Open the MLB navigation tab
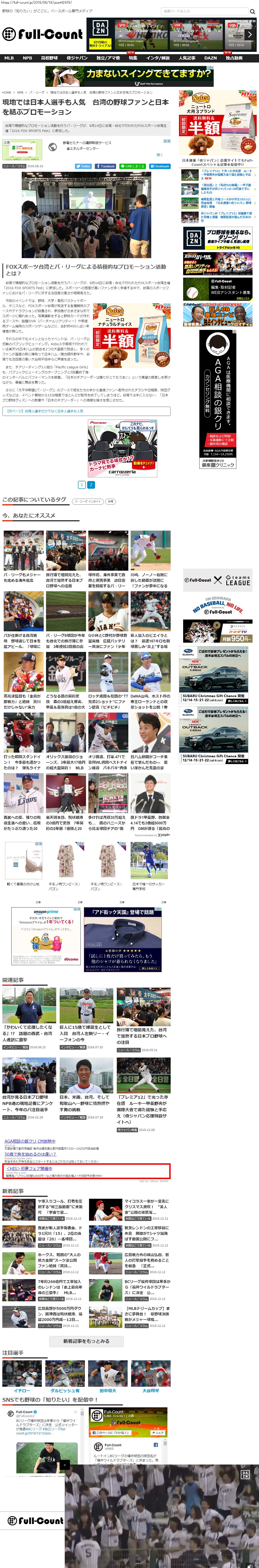Screen dimensions: 259x1568 tap(9, 58)
